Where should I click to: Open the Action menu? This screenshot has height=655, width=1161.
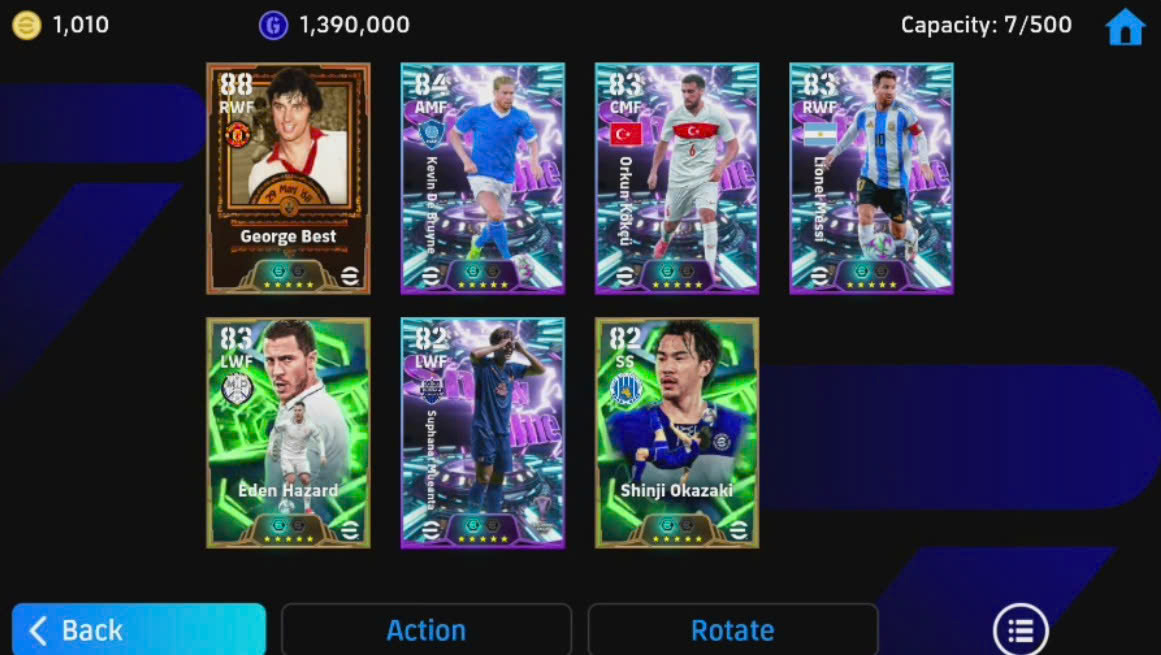click(426, 629)
